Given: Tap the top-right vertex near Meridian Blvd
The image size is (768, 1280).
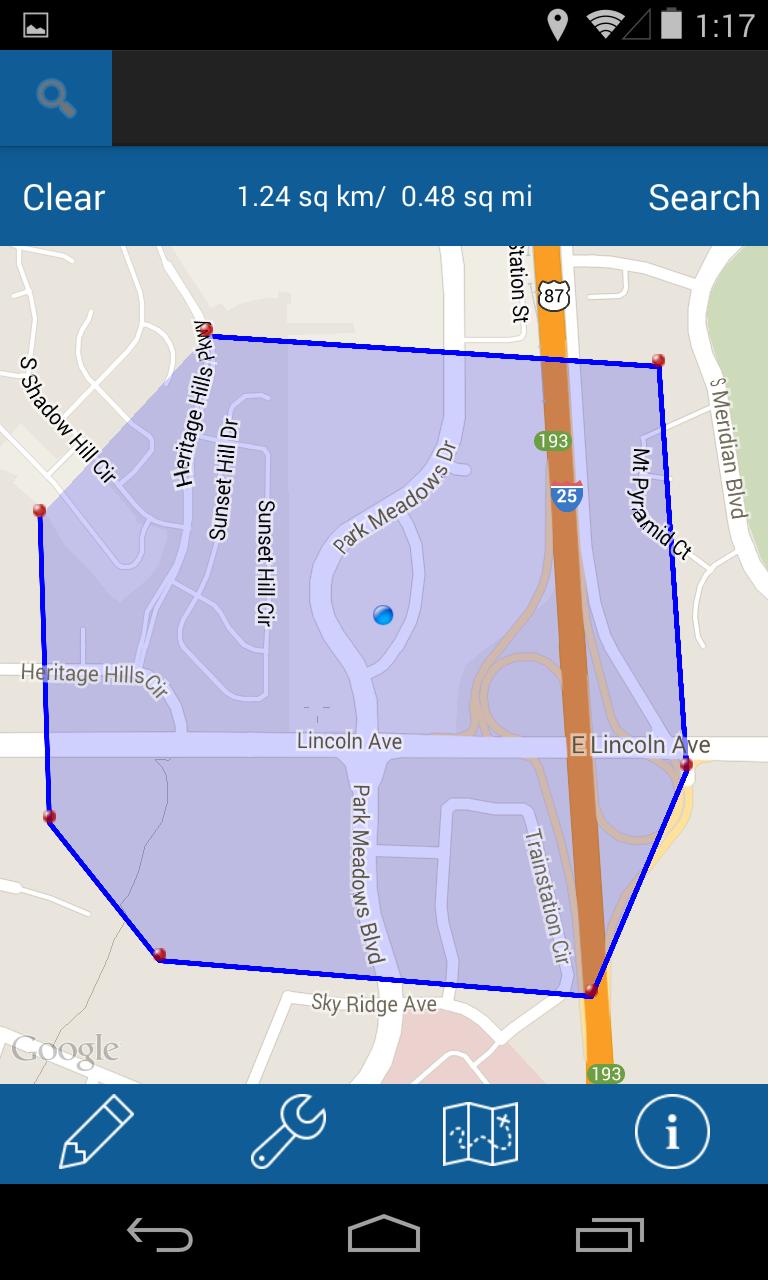Looking at the screenshot, I should click(x=660, y=360).
